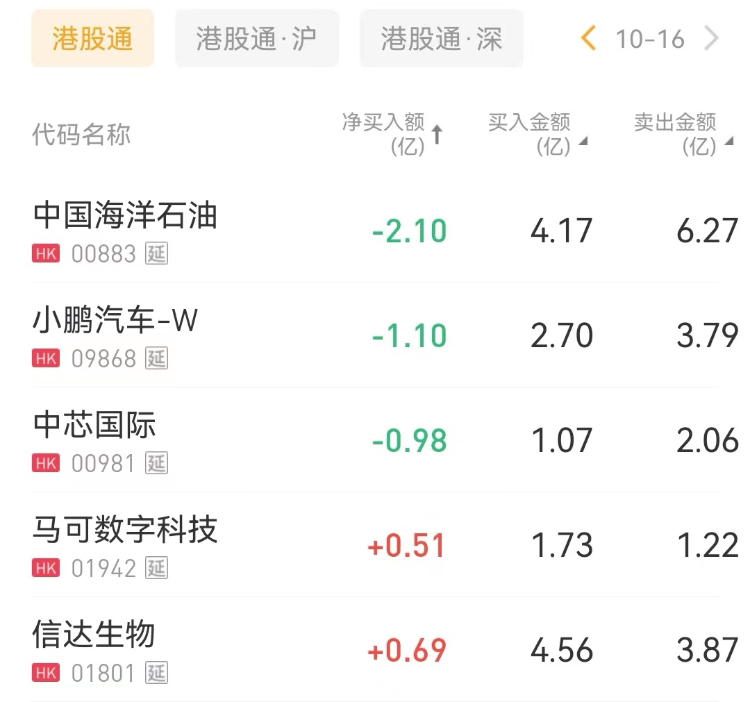Go to the next date
Viewport: 750px width, 702px height.
click(x=712, y=39)
